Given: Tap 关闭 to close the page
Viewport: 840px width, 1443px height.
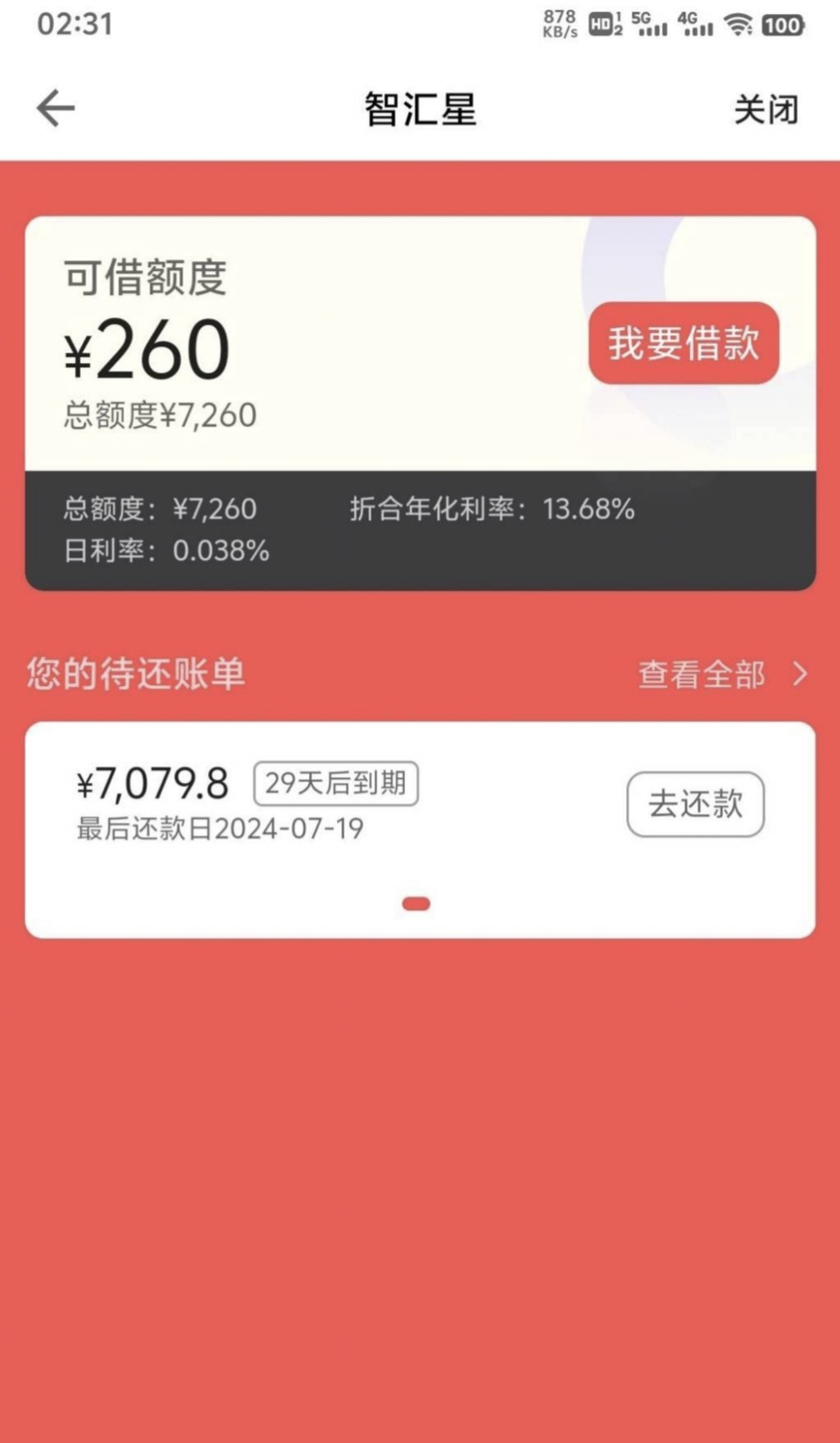Looking at the screenshot, I should (x=766, y=110).
